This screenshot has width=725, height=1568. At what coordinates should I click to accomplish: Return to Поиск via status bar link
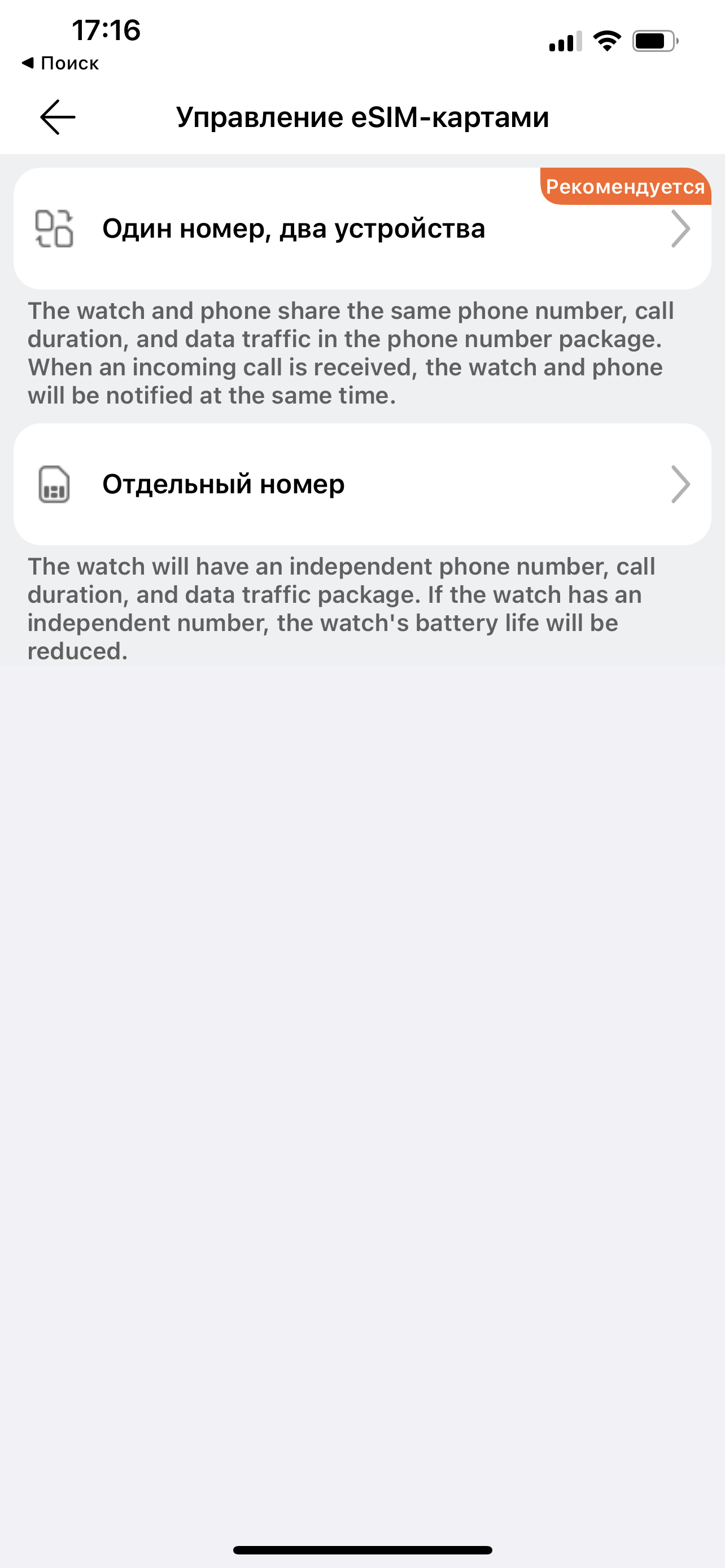pyautogui.click(x=60, y=63)
